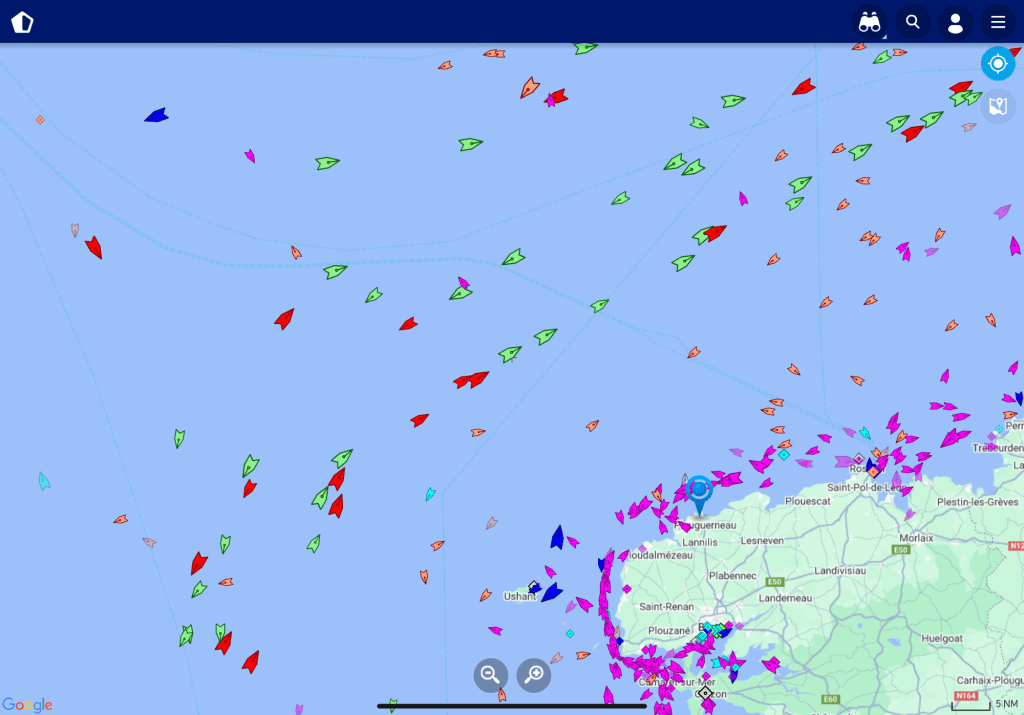Zoom in the map
This screenshot has height=715, width=1024.
click(534, 675)
